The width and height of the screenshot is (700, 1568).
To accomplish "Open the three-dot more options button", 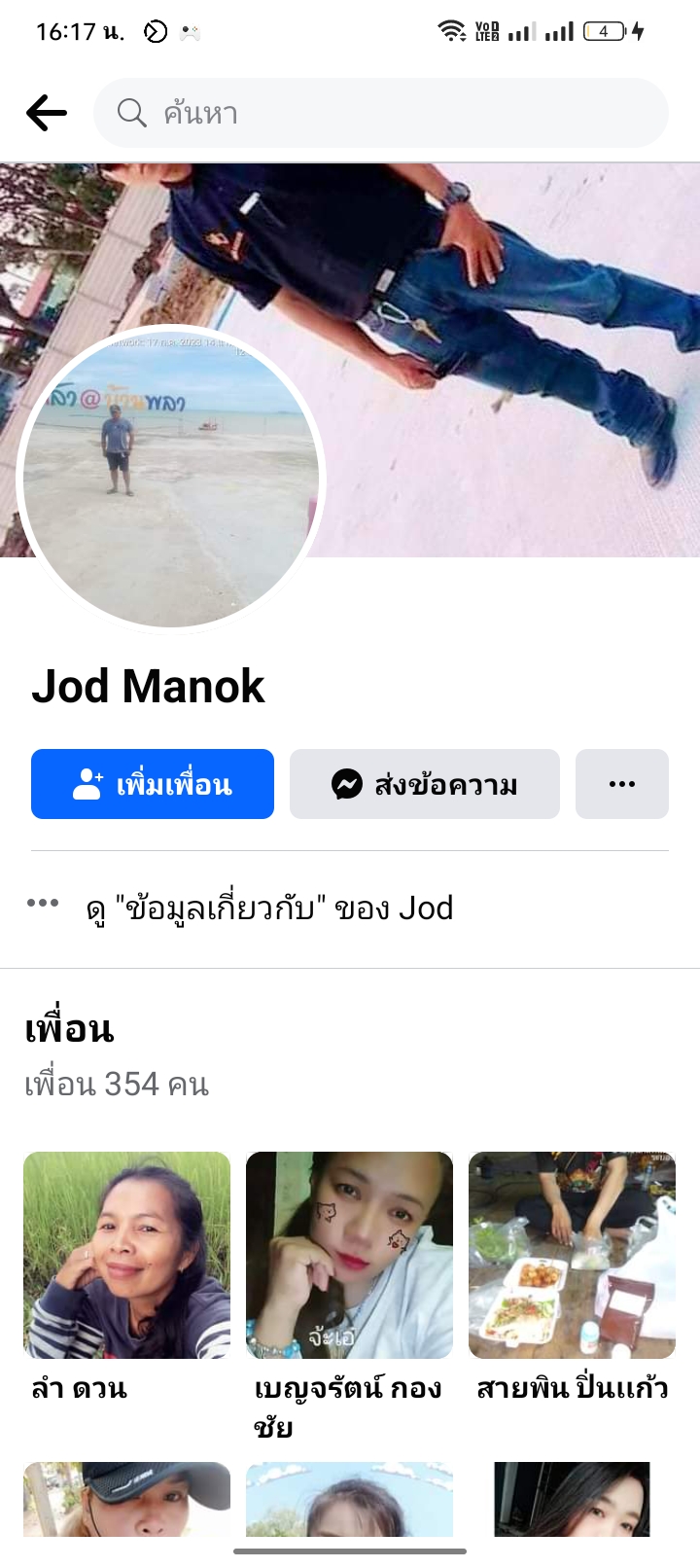I will click(x=621, y=784).
